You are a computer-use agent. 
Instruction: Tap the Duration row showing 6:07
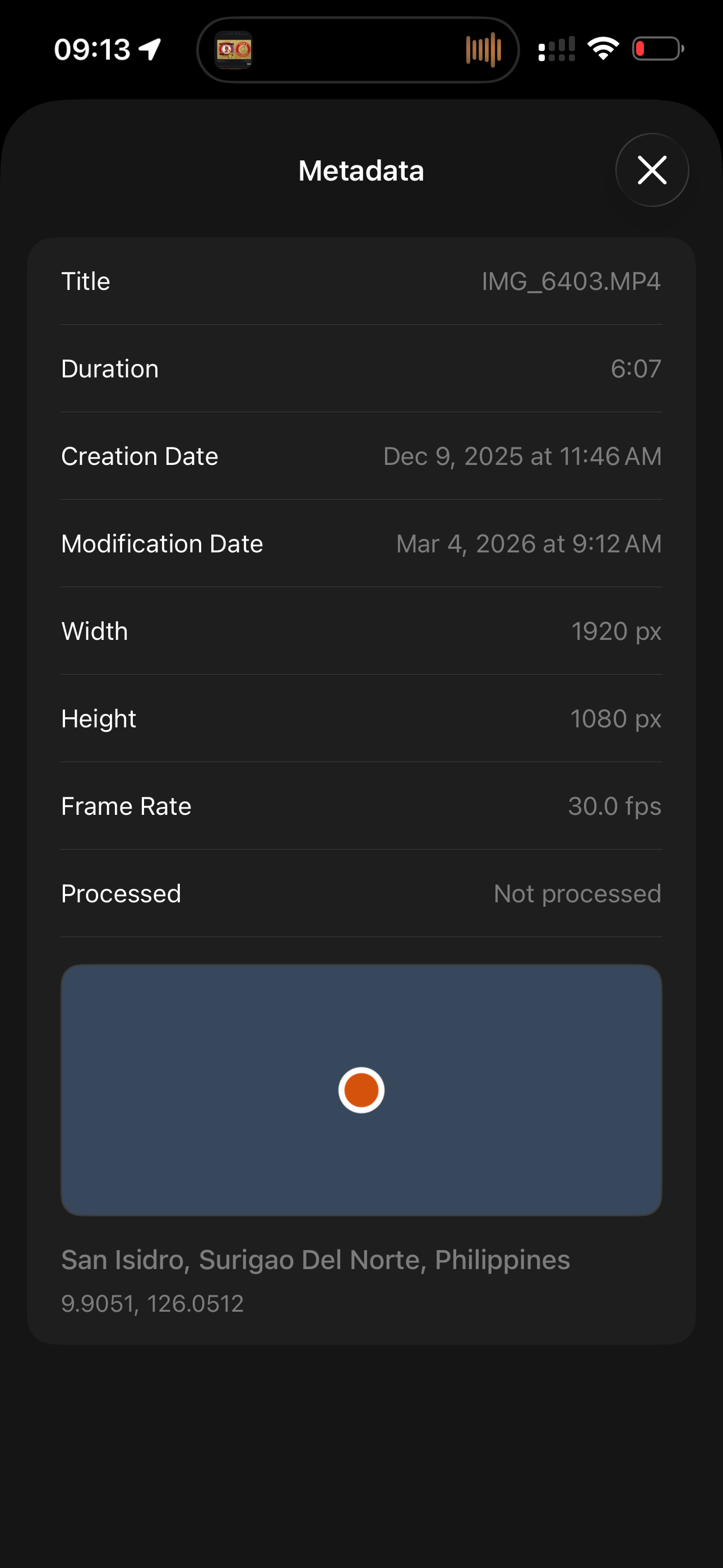coord(361,368)
